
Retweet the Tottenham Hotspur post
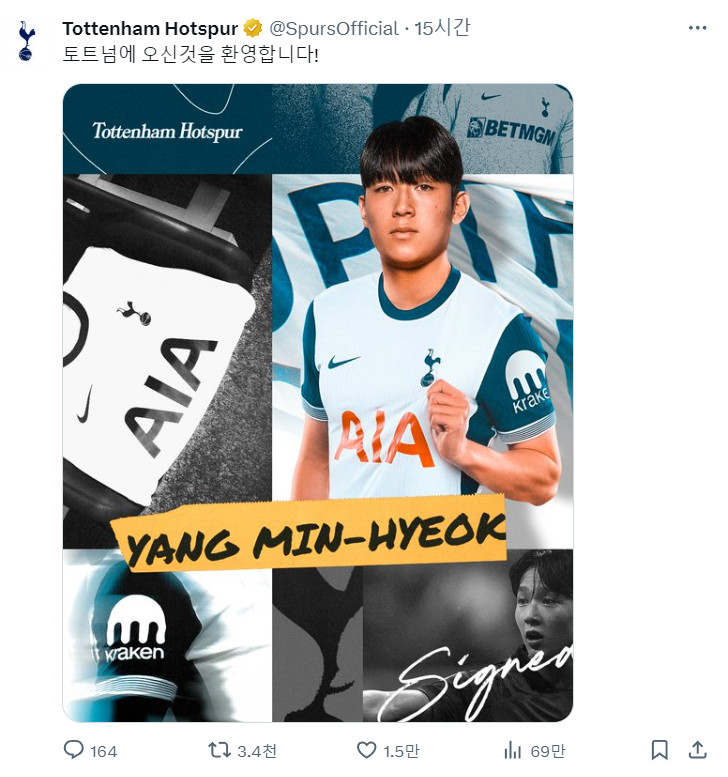218,750
